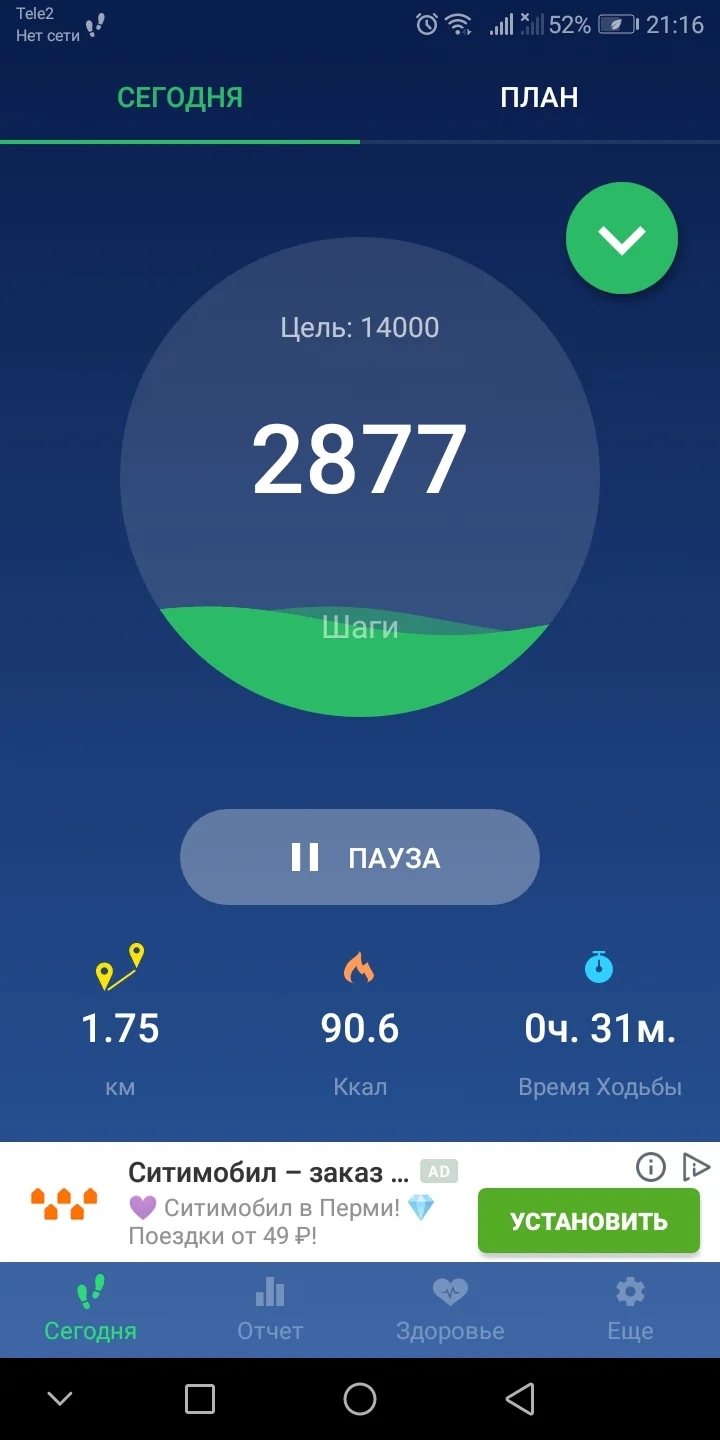Expand the green chevron dropdown button
Image resolution: width=720 pixels, height=1440 pixels.
point(622,238)
